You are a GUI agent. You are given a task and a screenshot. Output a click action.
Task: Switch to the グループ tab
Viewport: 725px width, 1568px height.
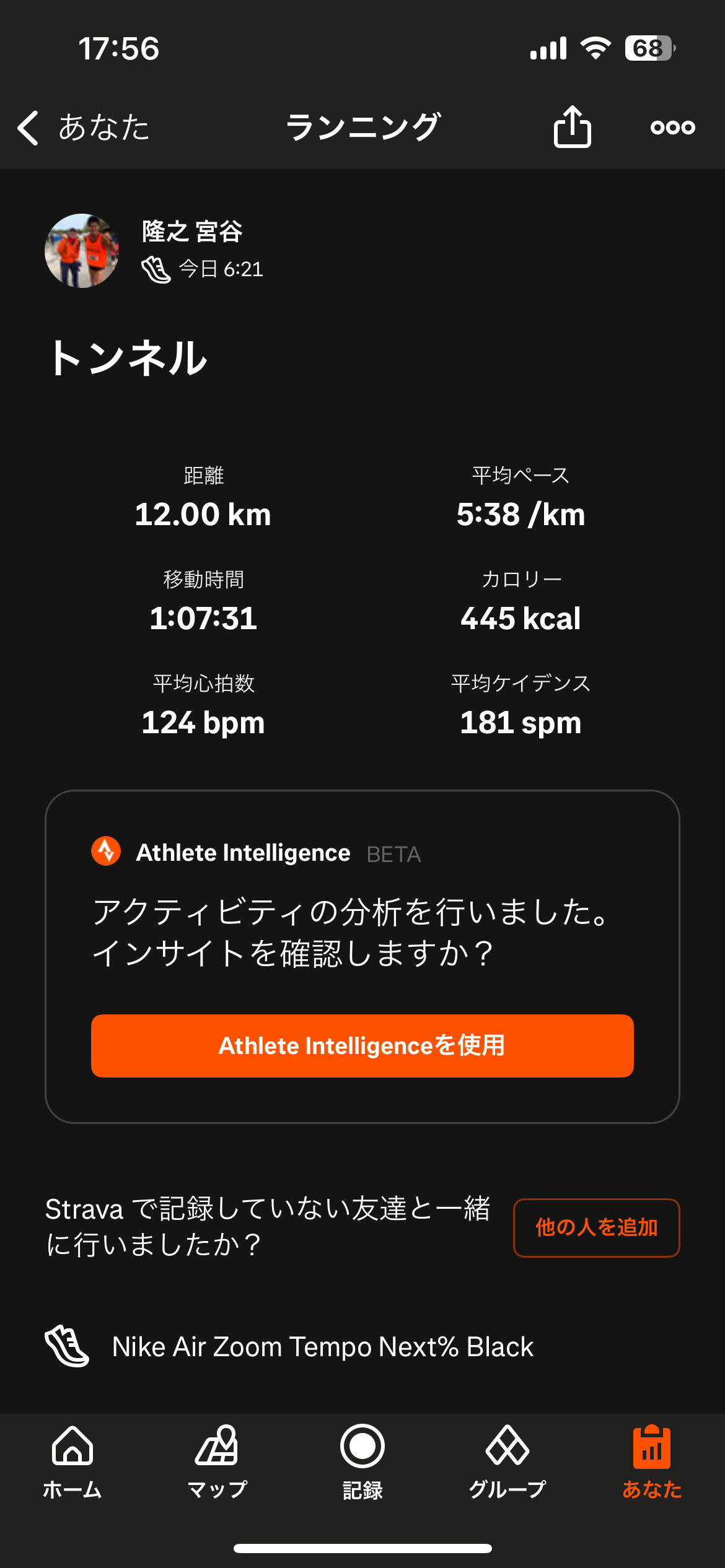click(507, 1461)
